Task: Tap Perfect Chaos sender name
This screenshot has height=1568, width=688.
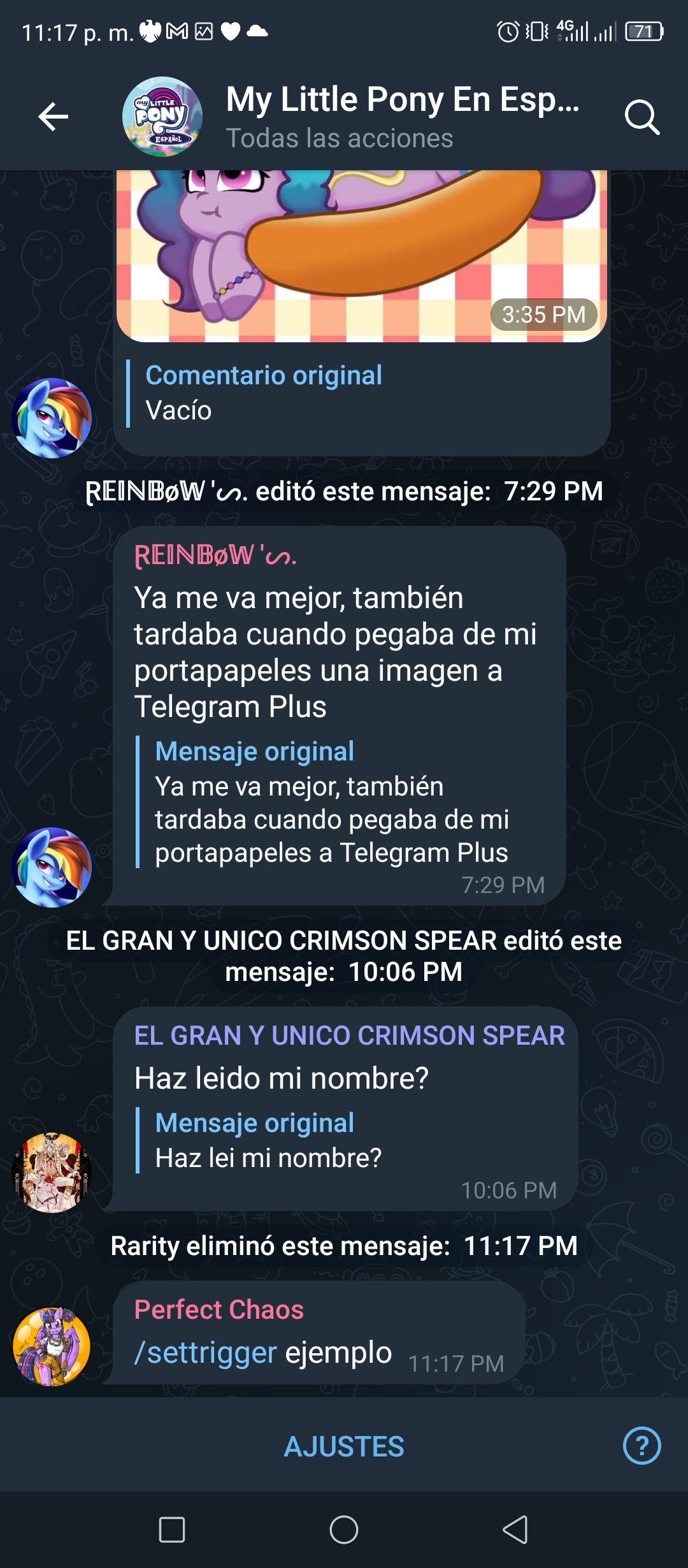Action: coord(219,1310)
